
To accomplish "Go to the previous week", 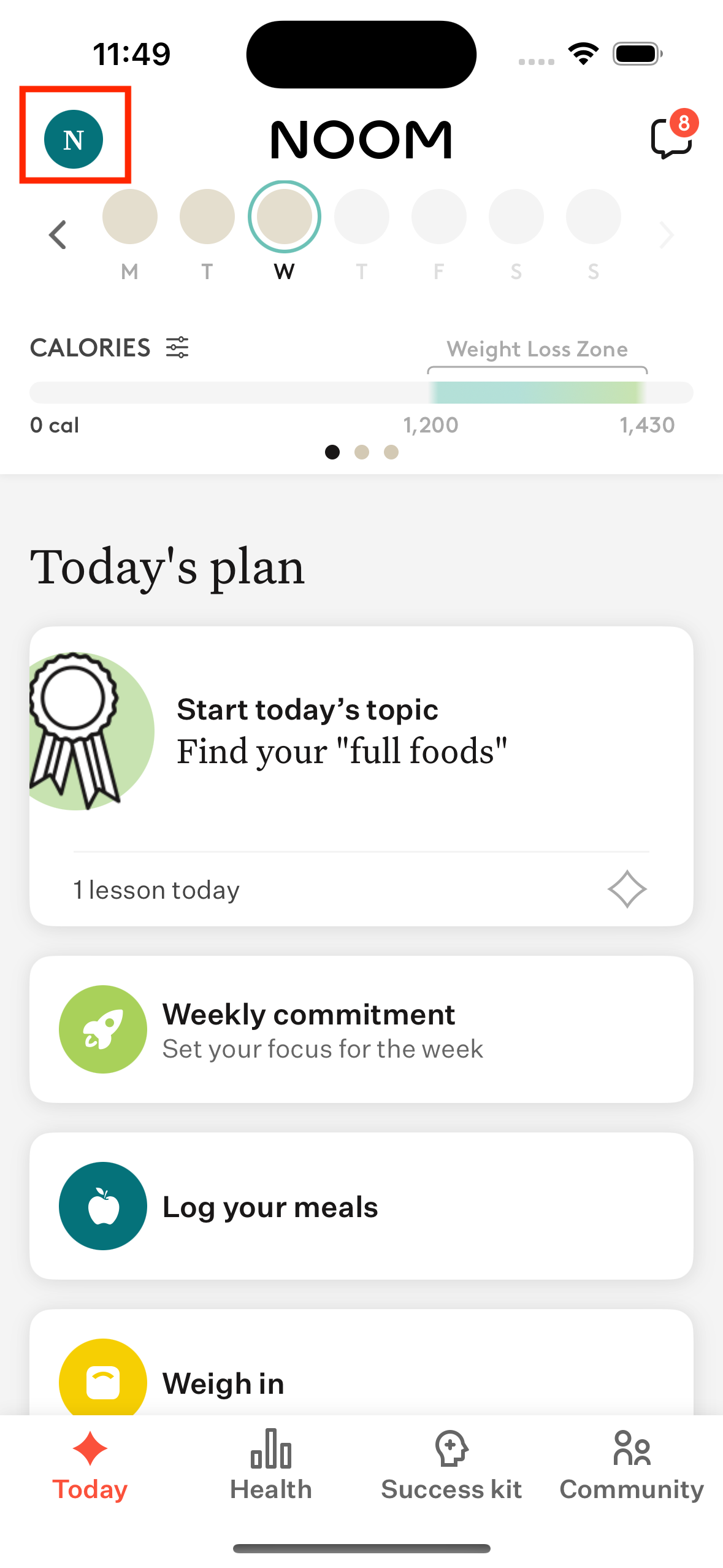I will [x=58, y=235].
